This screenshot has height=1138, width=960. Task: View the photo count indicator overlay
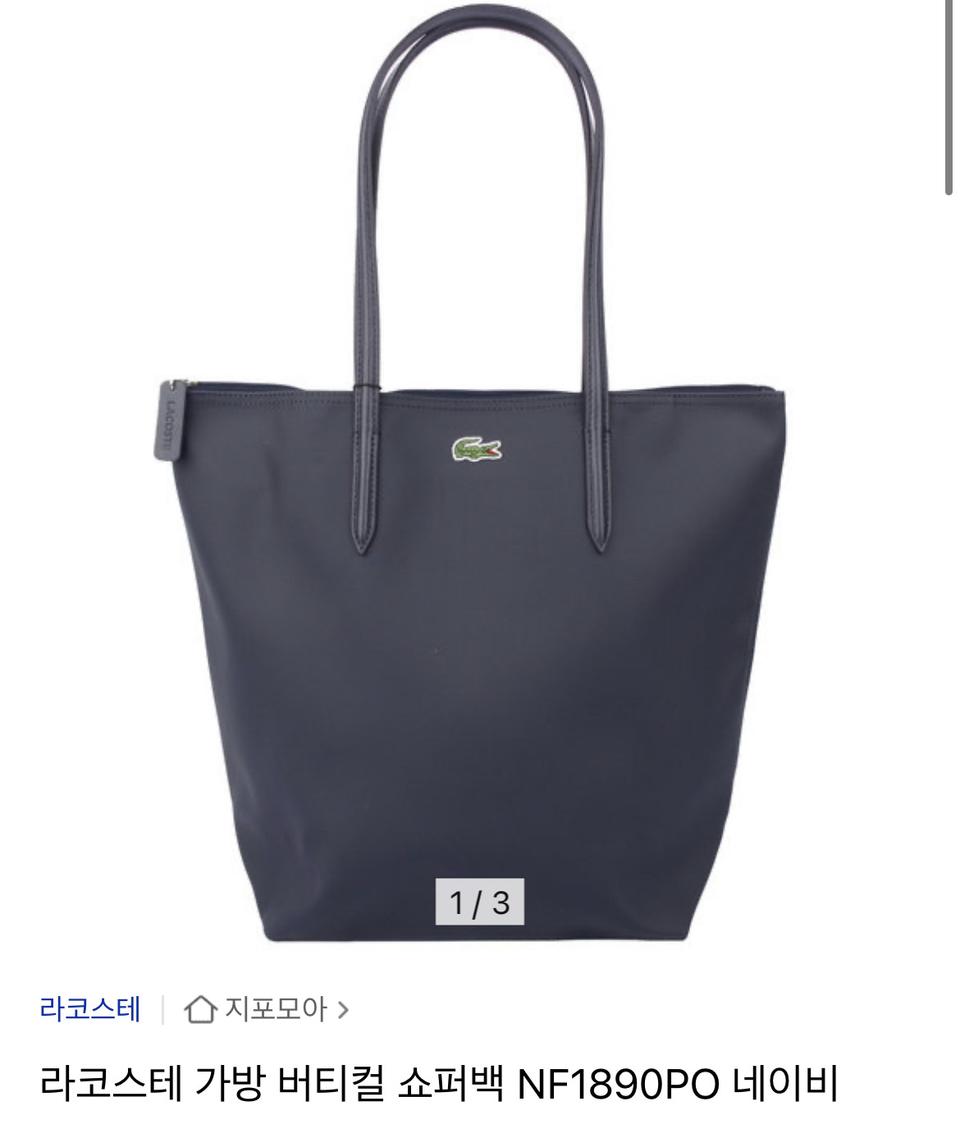coord(478,904)
